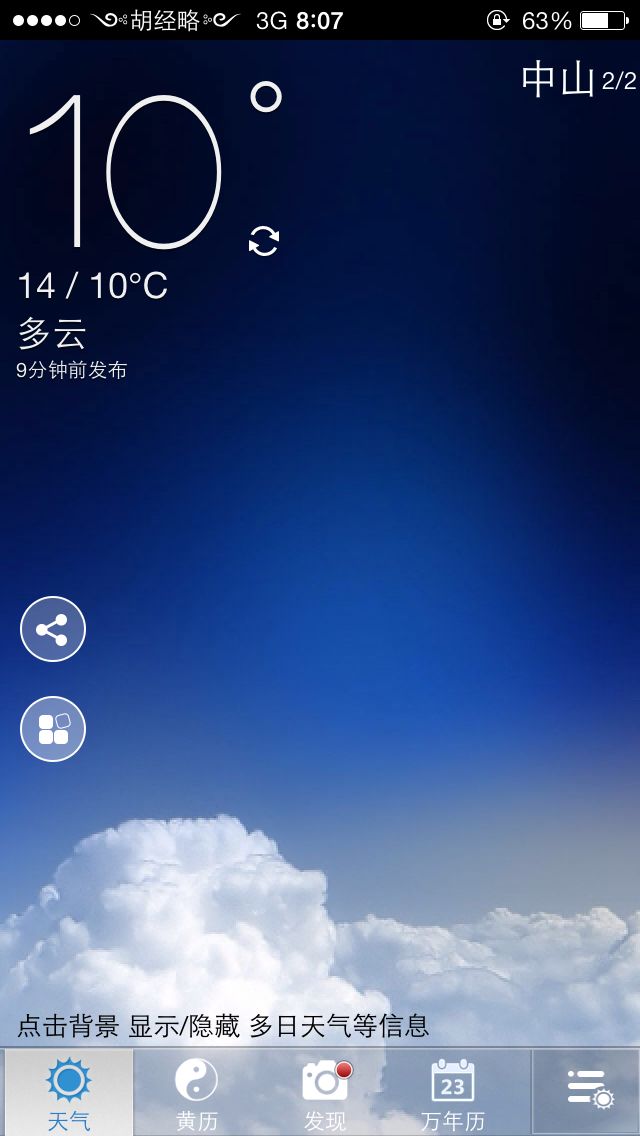Image resolution: width=640 pixels, height=1136 pixels.
Task: Switch to the 黄历 tab
Action: [196, 1093]
